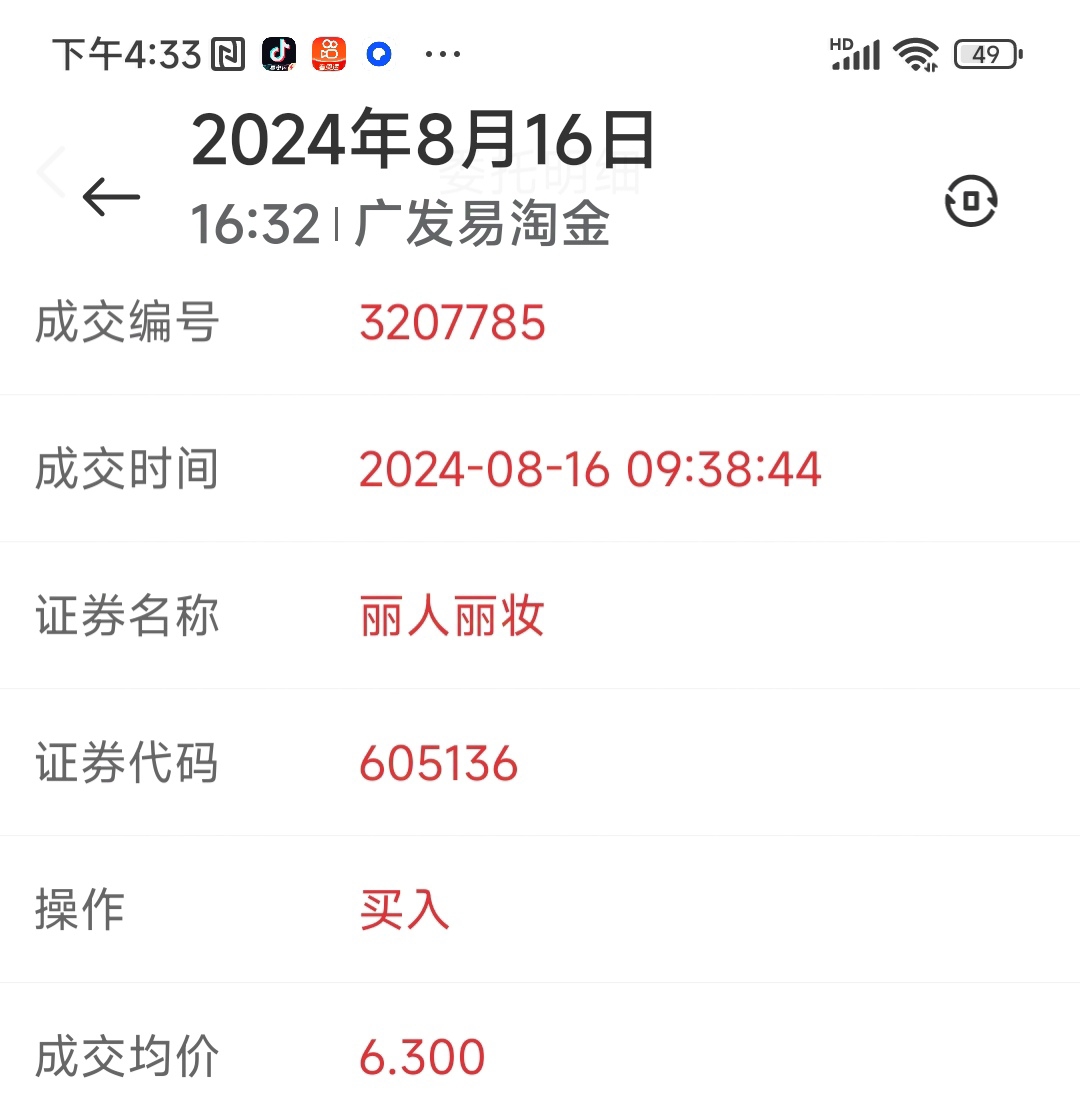Tap the NFC icon in the status bar
The height and width of the screenshot is (1114, 1080).
[x=228, y=53]
